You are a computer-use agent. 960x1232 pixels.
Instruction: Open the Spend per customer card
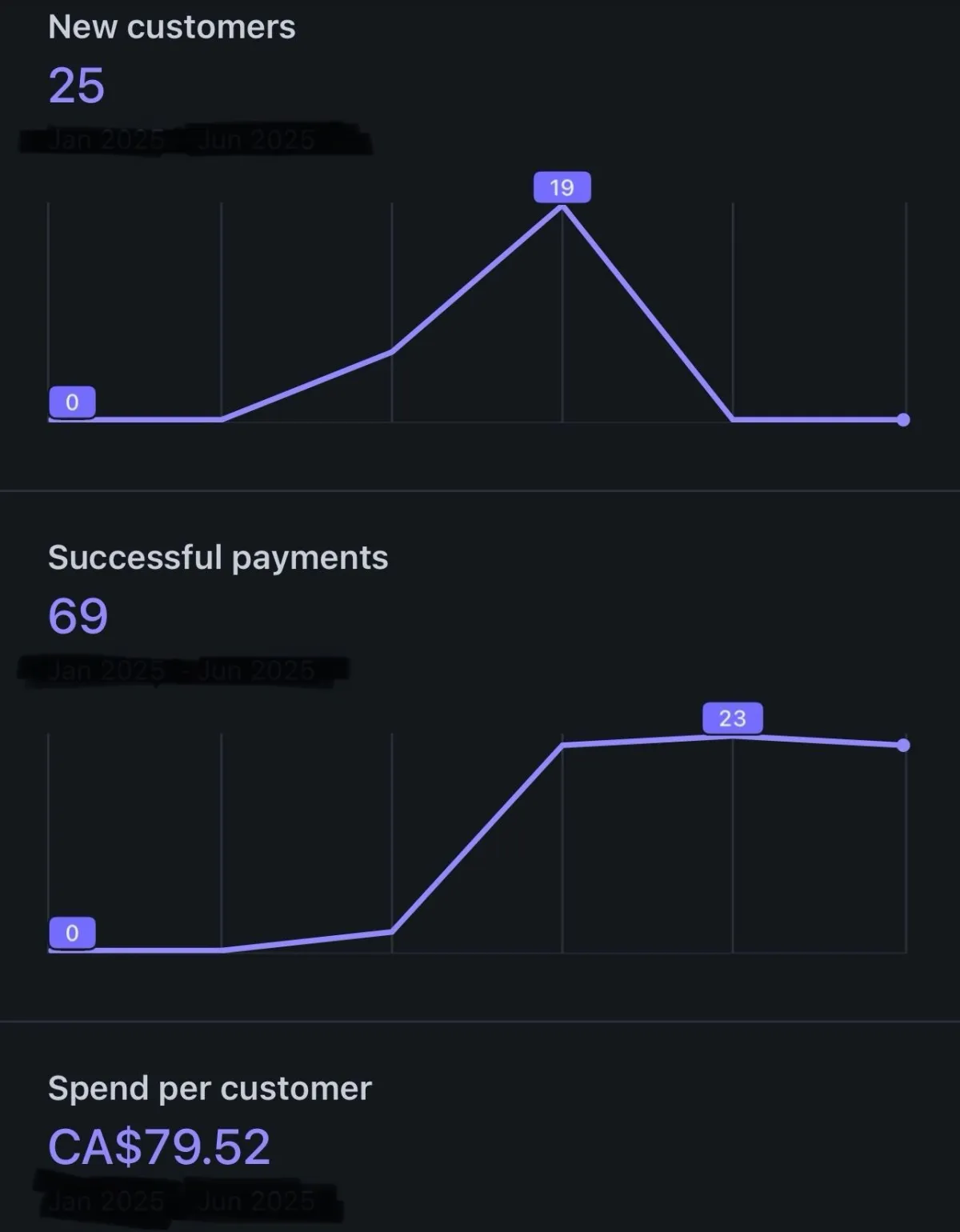210,1089
